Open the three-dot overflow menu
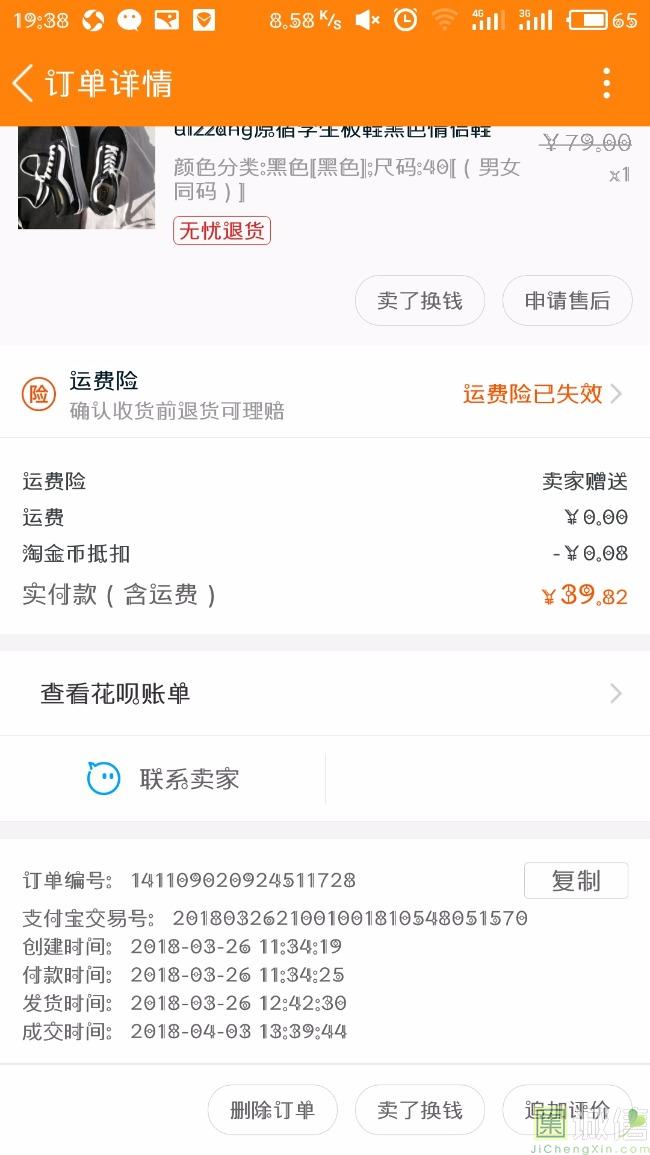Viewport: 650px width, 1155px height. click(x=606, y=83)
